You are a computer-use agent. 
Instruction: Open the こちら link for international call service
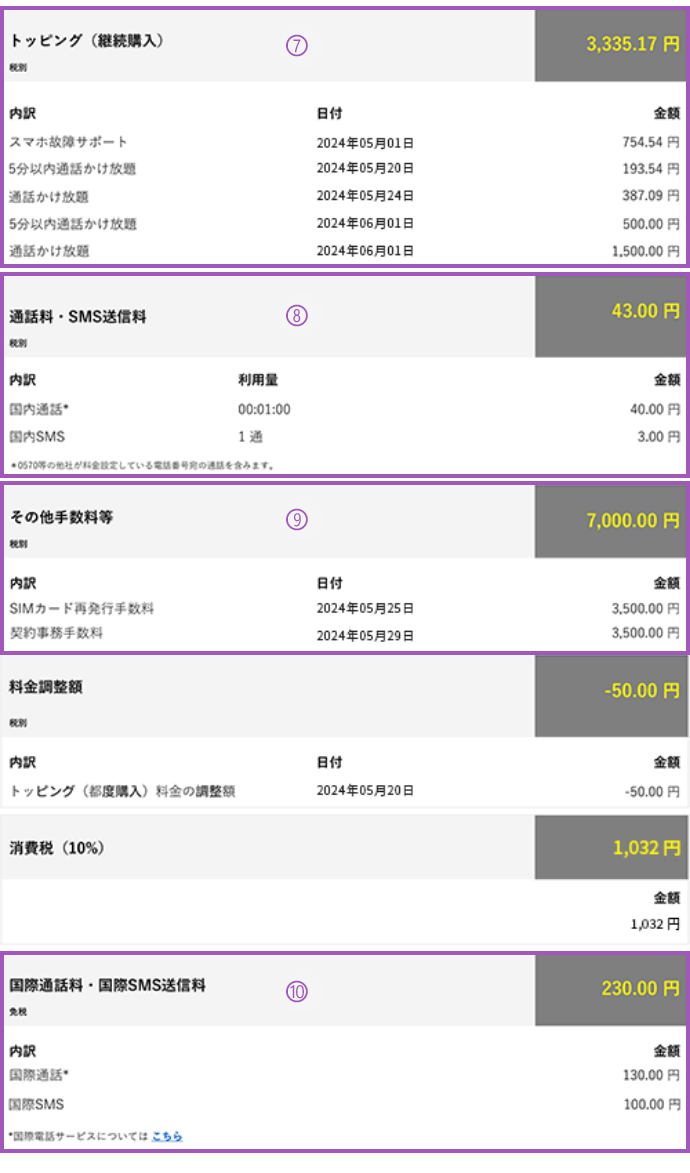[167, 1136]
